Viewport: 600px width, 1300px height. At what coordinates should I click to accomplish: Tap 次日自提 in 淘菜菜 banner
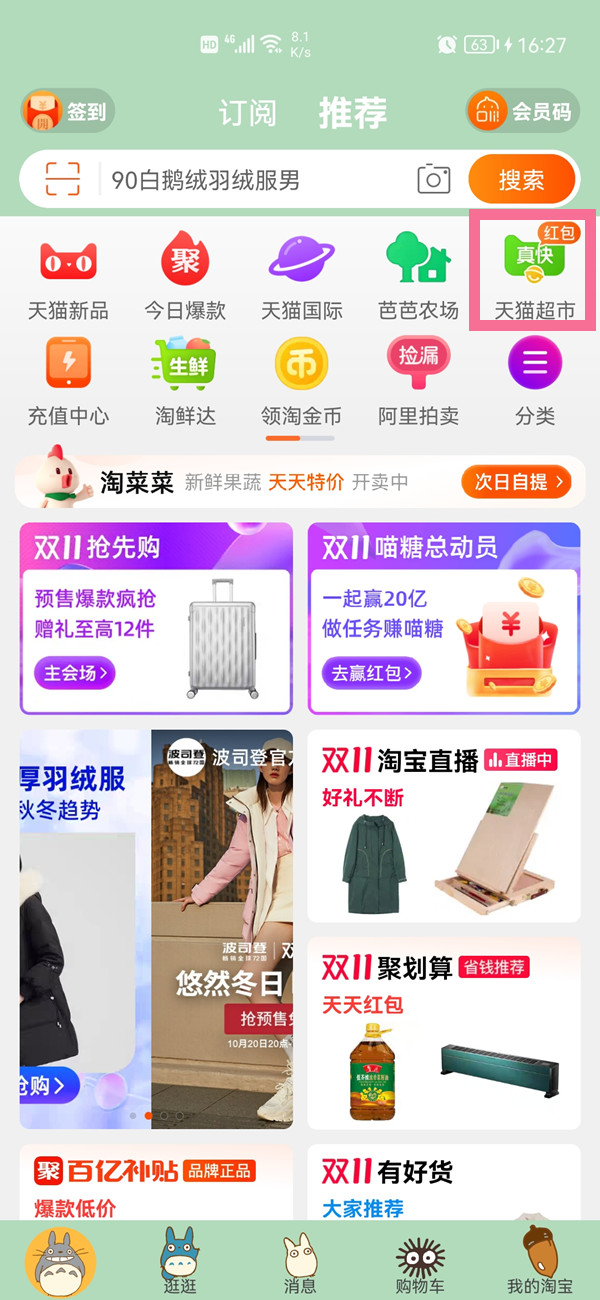pos(515,482)
